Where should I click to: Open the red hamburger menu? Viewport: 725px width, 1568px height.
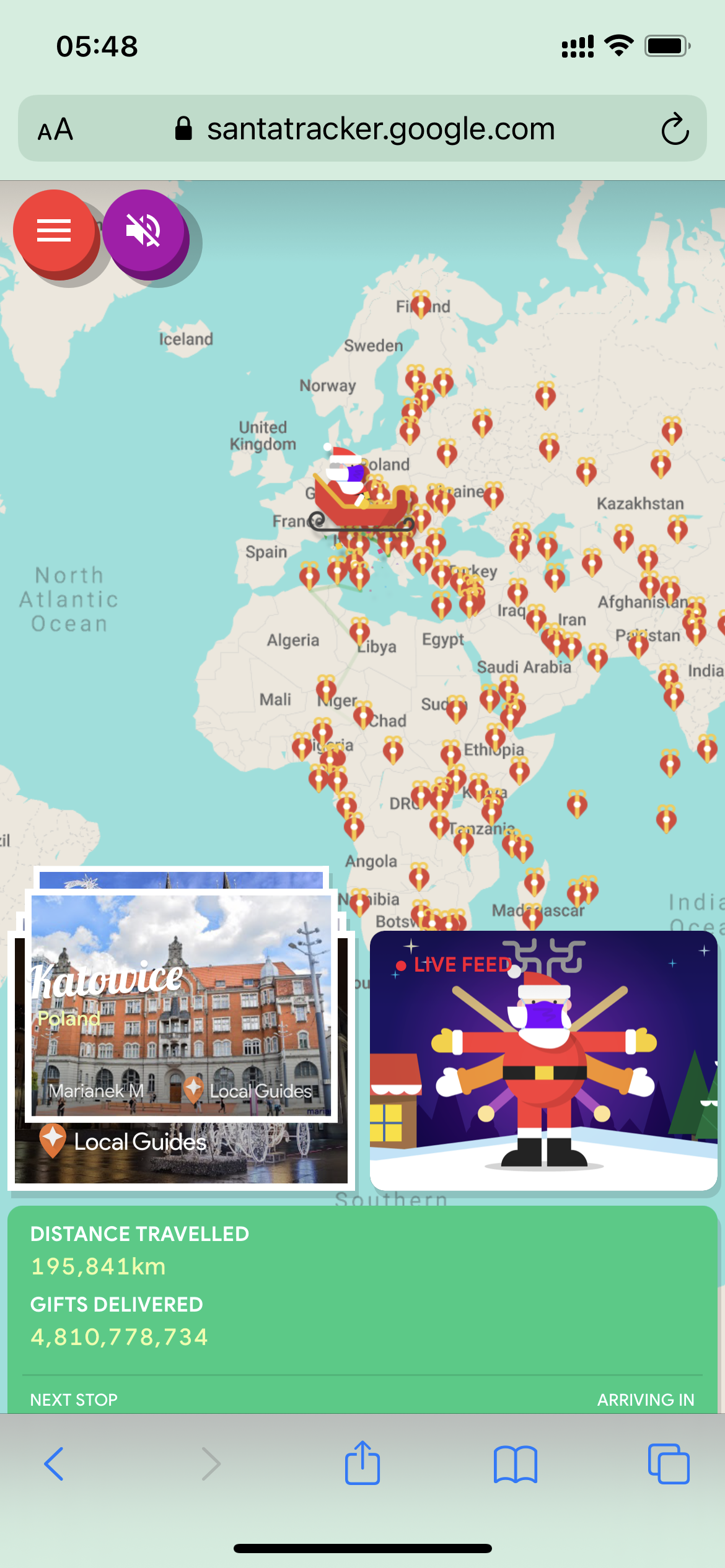coord(54,230)
